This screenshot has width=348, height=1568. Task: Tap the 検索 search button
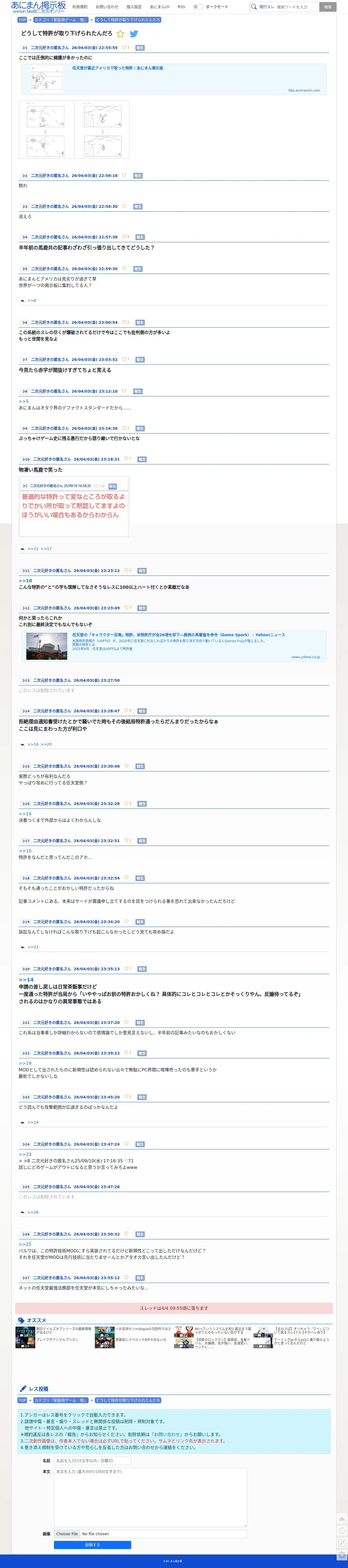tap(328, 7)
